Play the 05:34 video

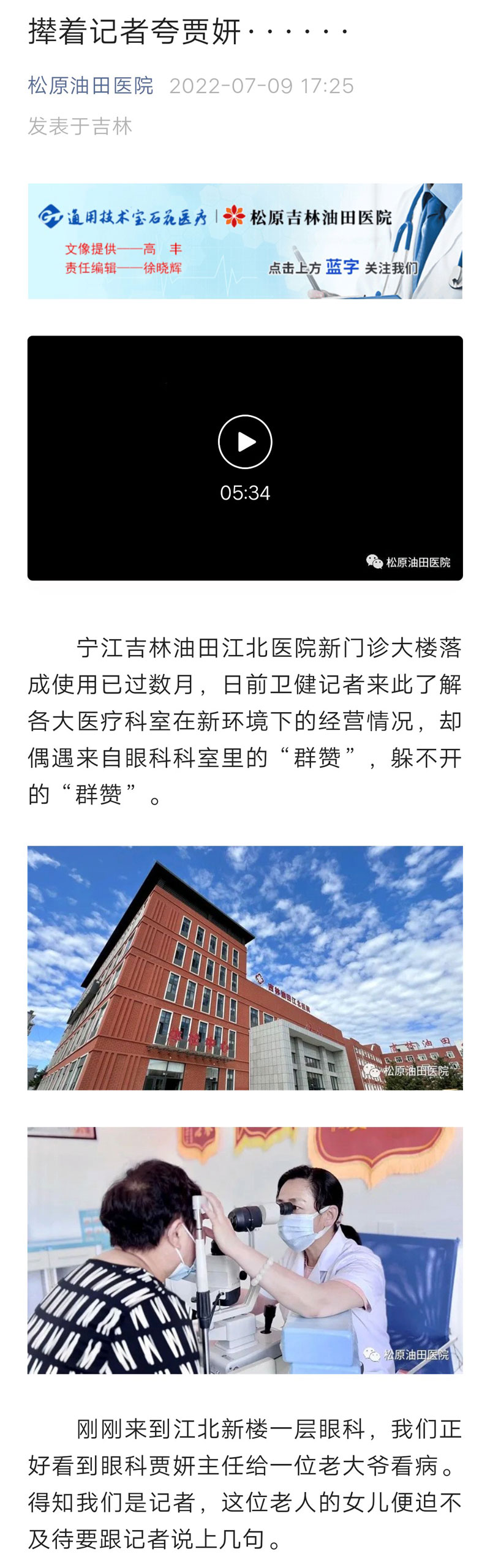click(245, 442)
